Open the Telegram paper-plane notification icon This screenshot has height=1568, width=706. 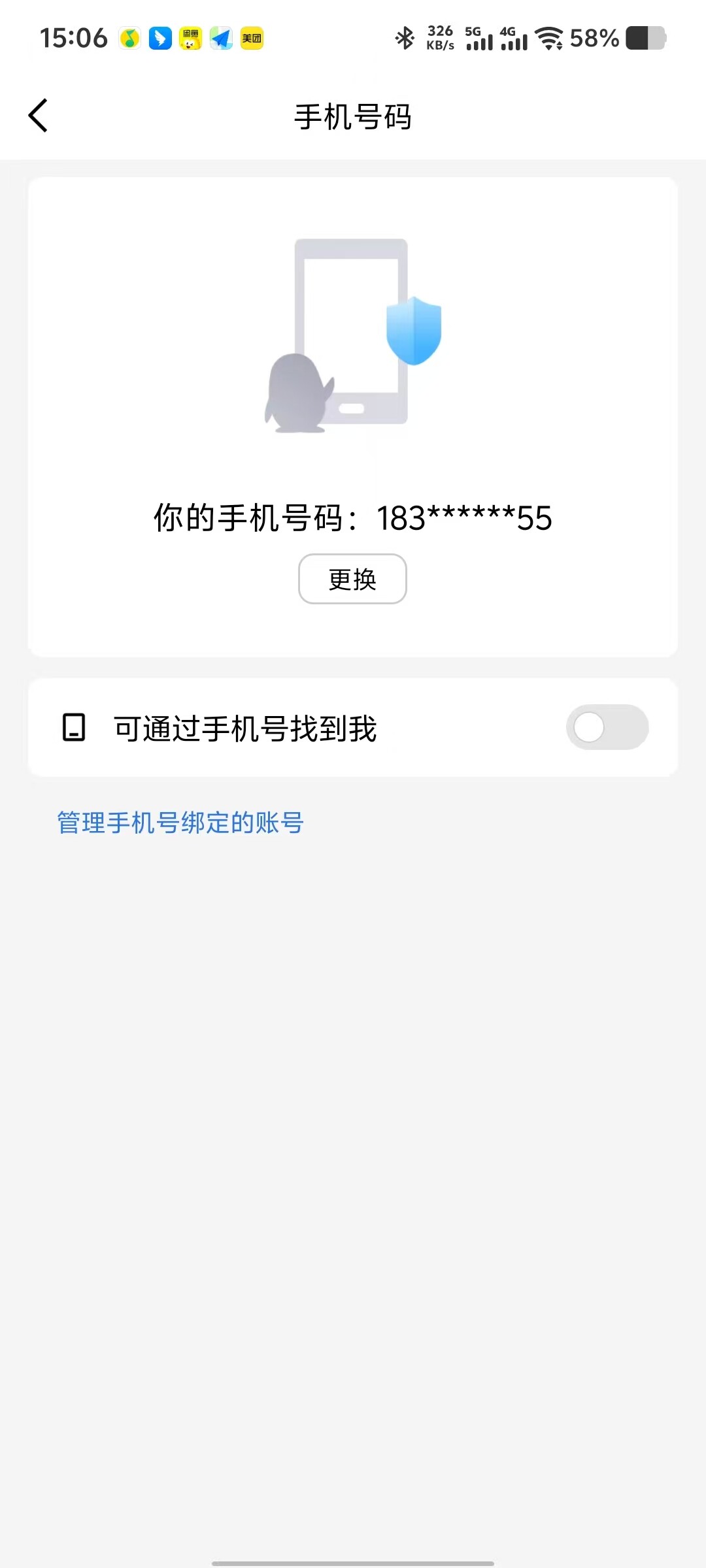click(220, 39)
